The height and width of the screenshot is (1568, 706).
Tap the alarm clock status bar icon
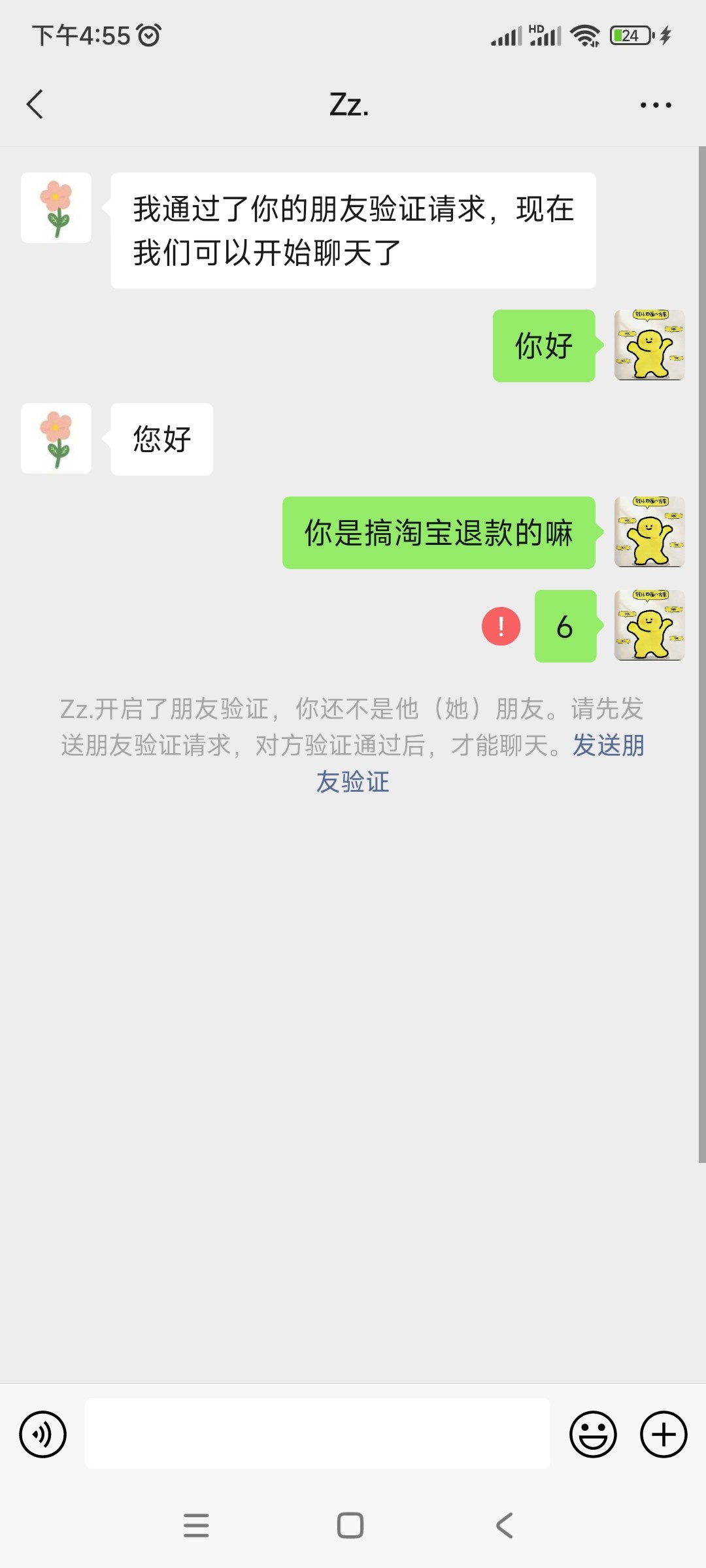(149, 36)
